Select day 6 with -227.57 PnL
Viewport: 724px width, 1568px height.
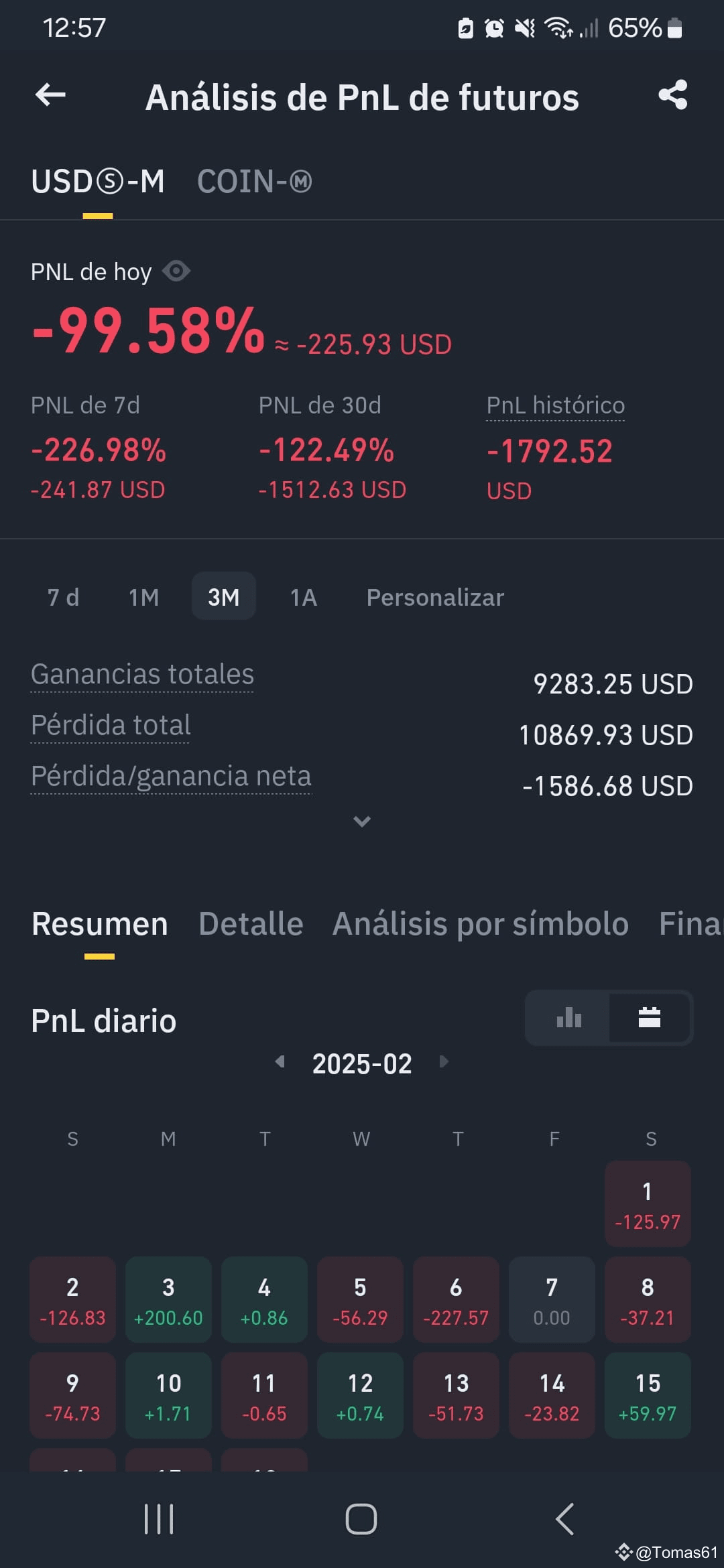(x=456, y=1299)
